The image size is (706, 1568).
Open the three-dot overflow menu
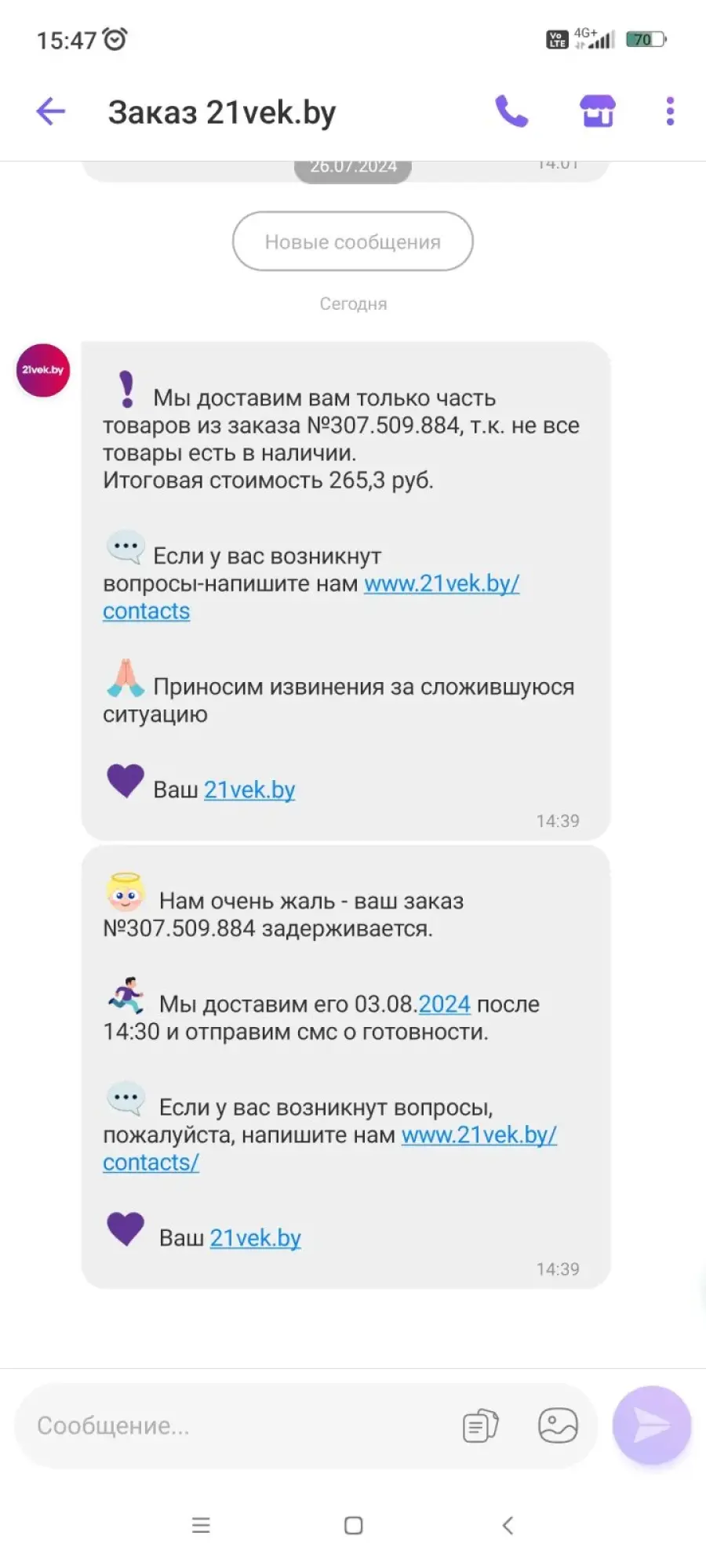point(670,111)
